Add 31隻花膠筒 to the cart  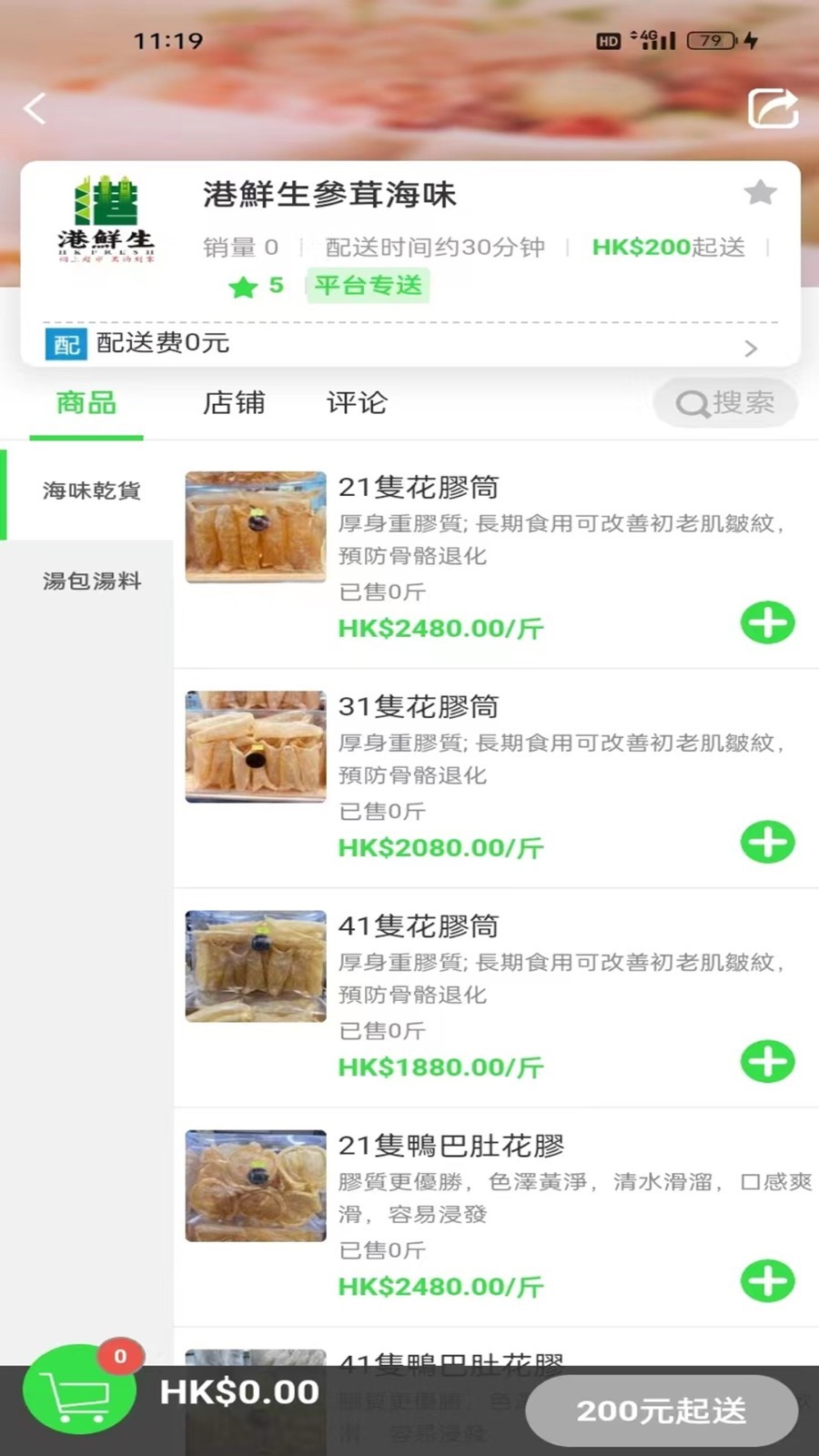click(767, 843)
